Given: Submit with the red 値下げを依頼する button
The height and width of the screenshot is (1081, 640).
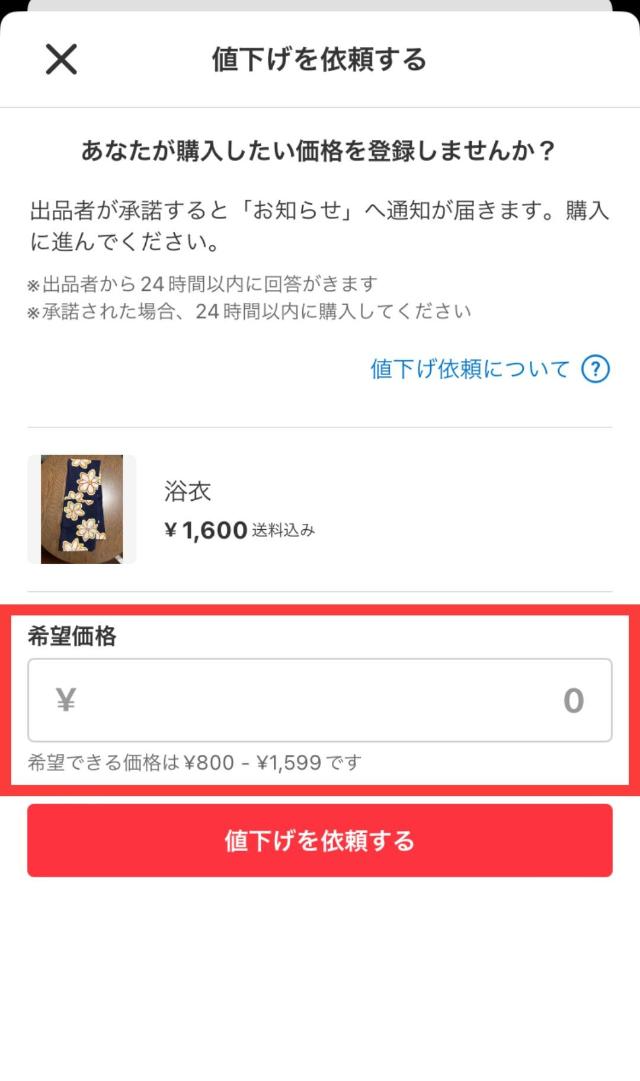Looking at the screenshot, I should (320, 840).
